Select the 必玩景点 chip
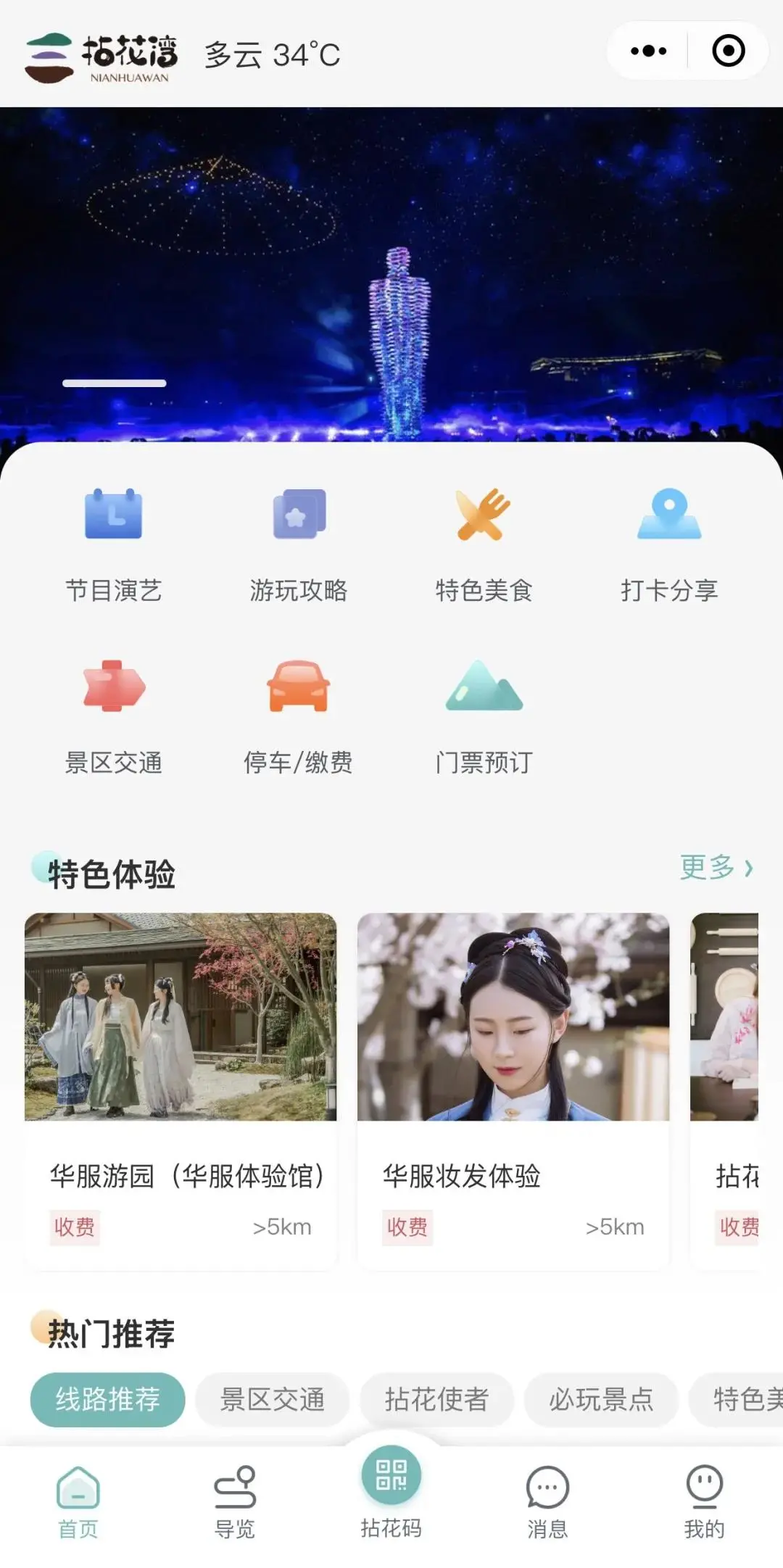 click(x=601, y=1399)
